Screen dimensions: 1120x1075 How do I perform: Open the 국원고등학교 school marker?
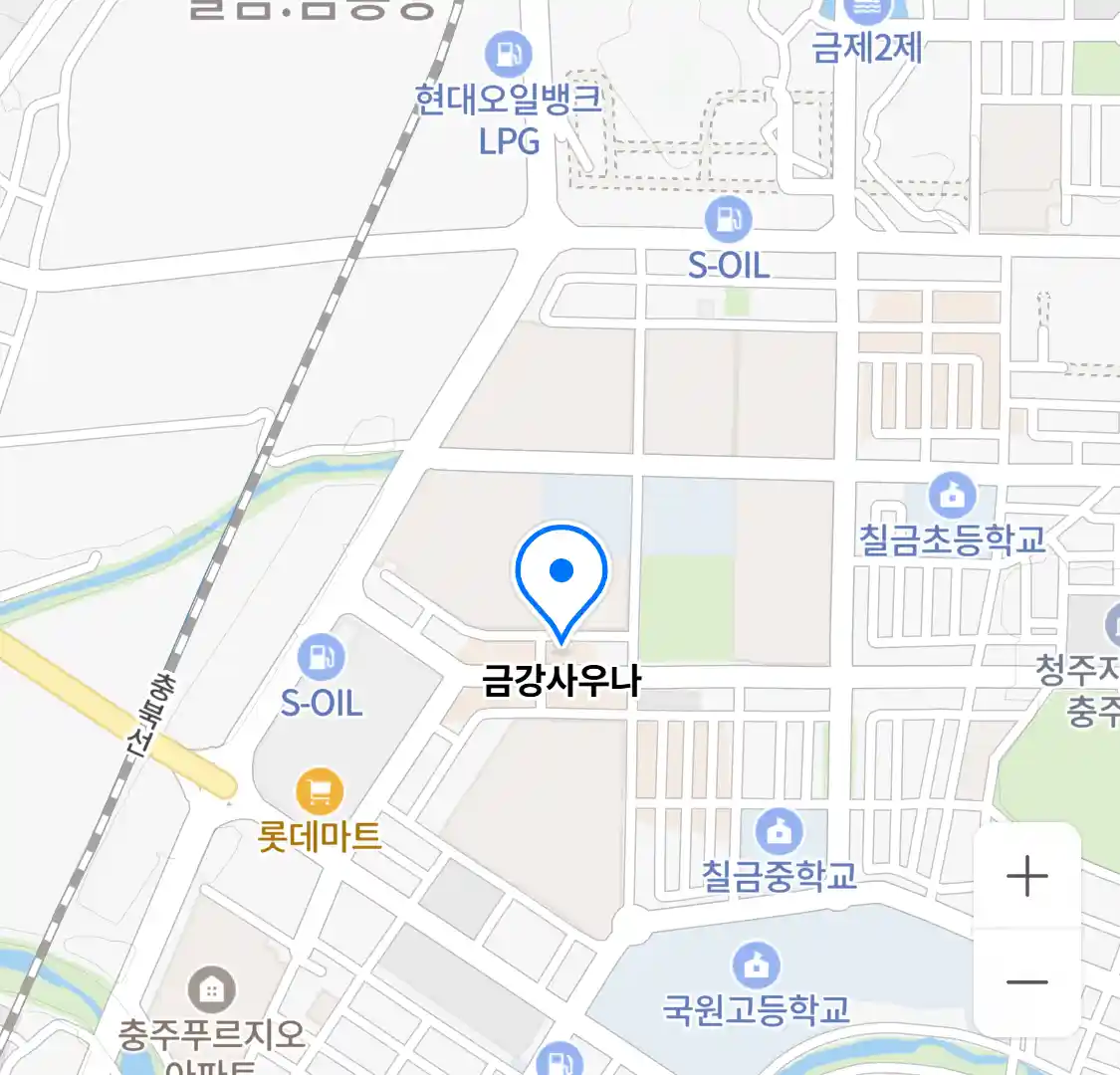(757, 965)
